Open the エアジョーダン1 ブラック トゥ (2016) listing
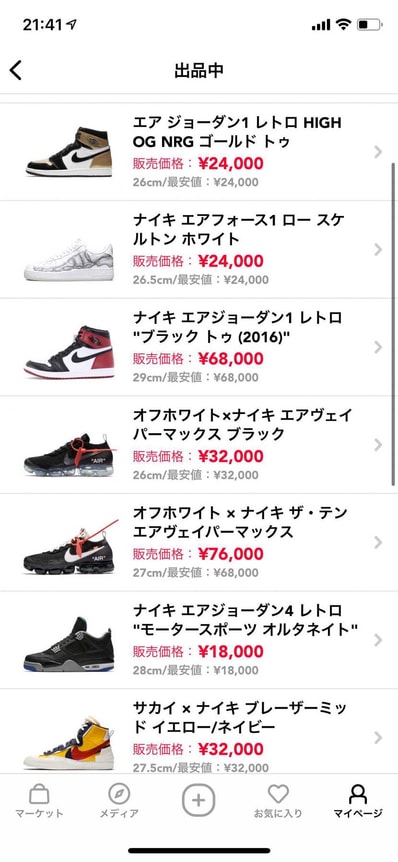This screenshot has width=398, height=862. pyautogui.click(x=199, y=347)
